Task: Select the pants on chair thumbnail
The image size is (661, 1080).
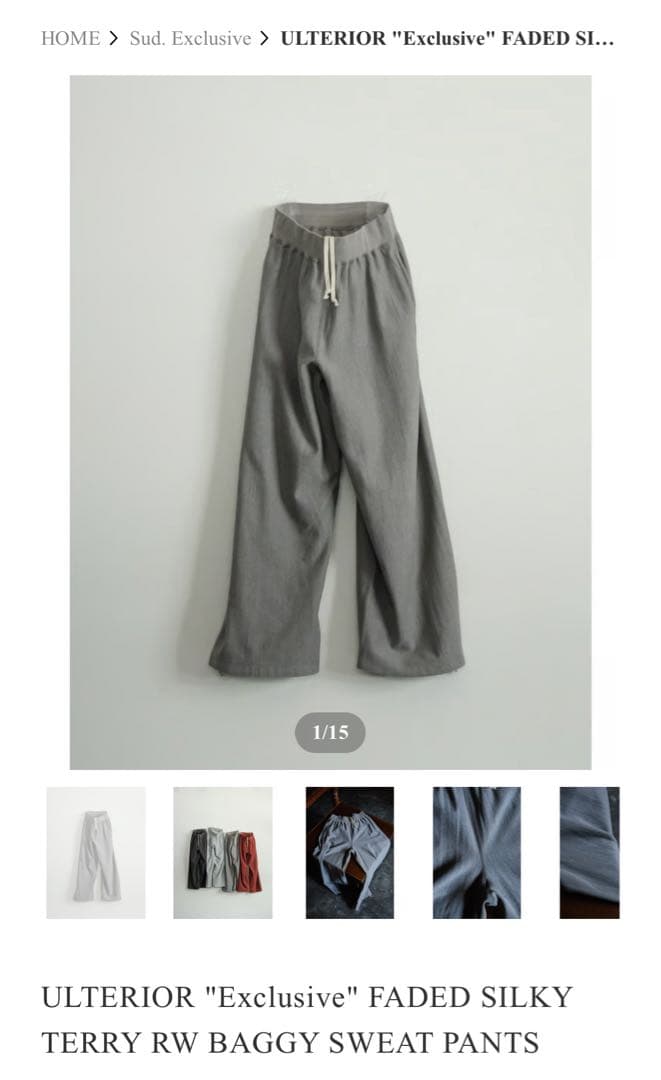Action: tap(350, 853)
